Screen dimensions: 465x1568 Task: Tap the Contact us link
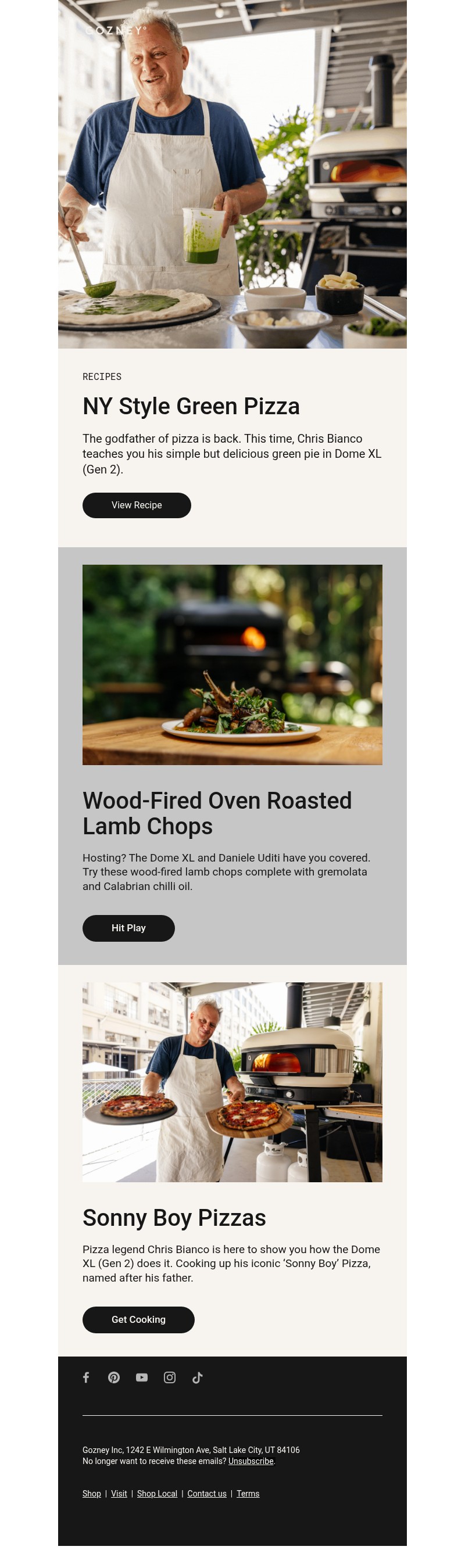coord(207,1493)
